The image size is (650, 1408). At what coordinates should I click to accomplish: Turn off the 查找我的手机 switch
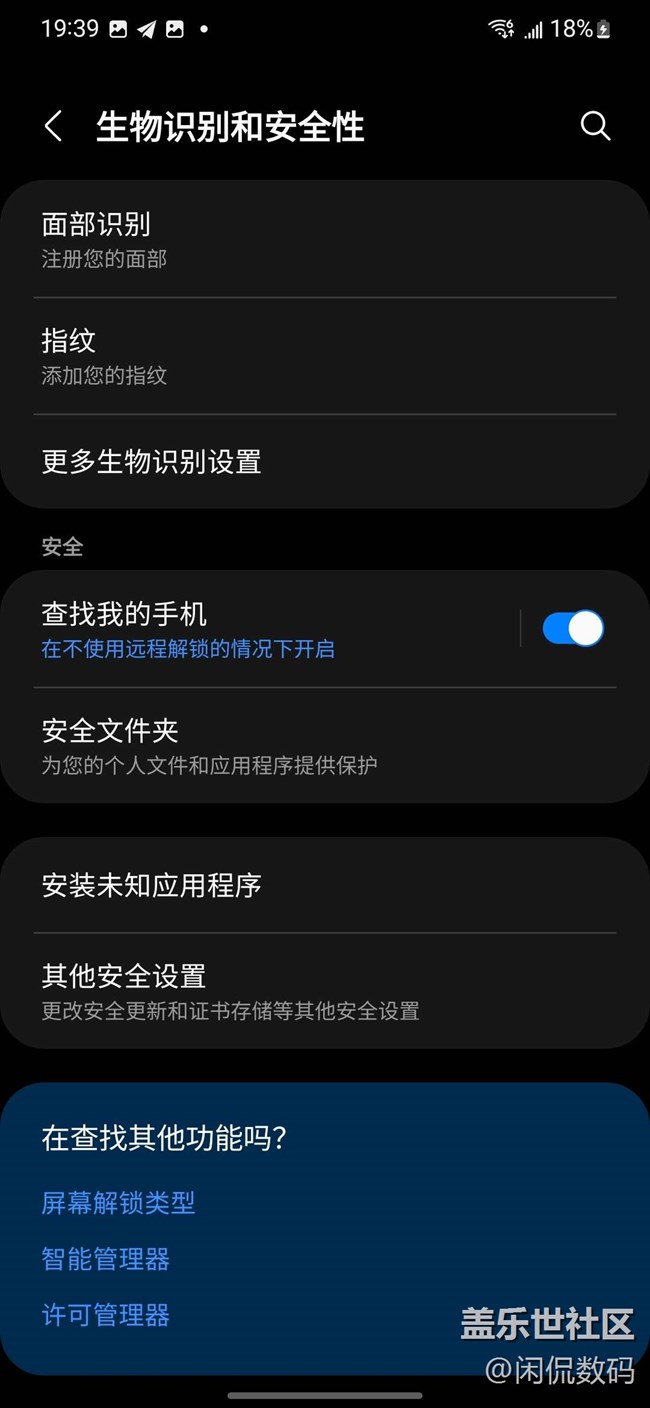(573, 629)
